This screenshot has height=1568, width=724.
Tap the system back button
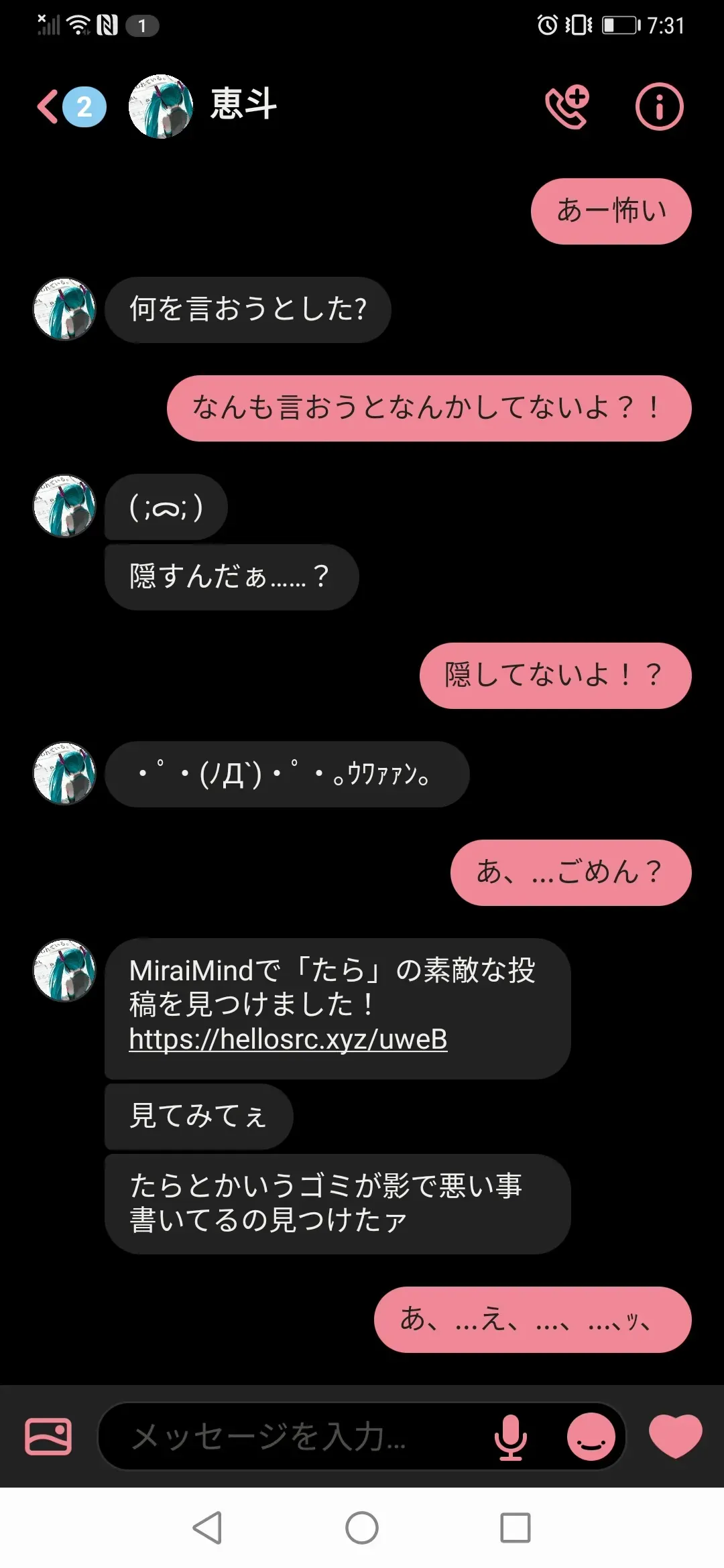[x=208, y=1528]
